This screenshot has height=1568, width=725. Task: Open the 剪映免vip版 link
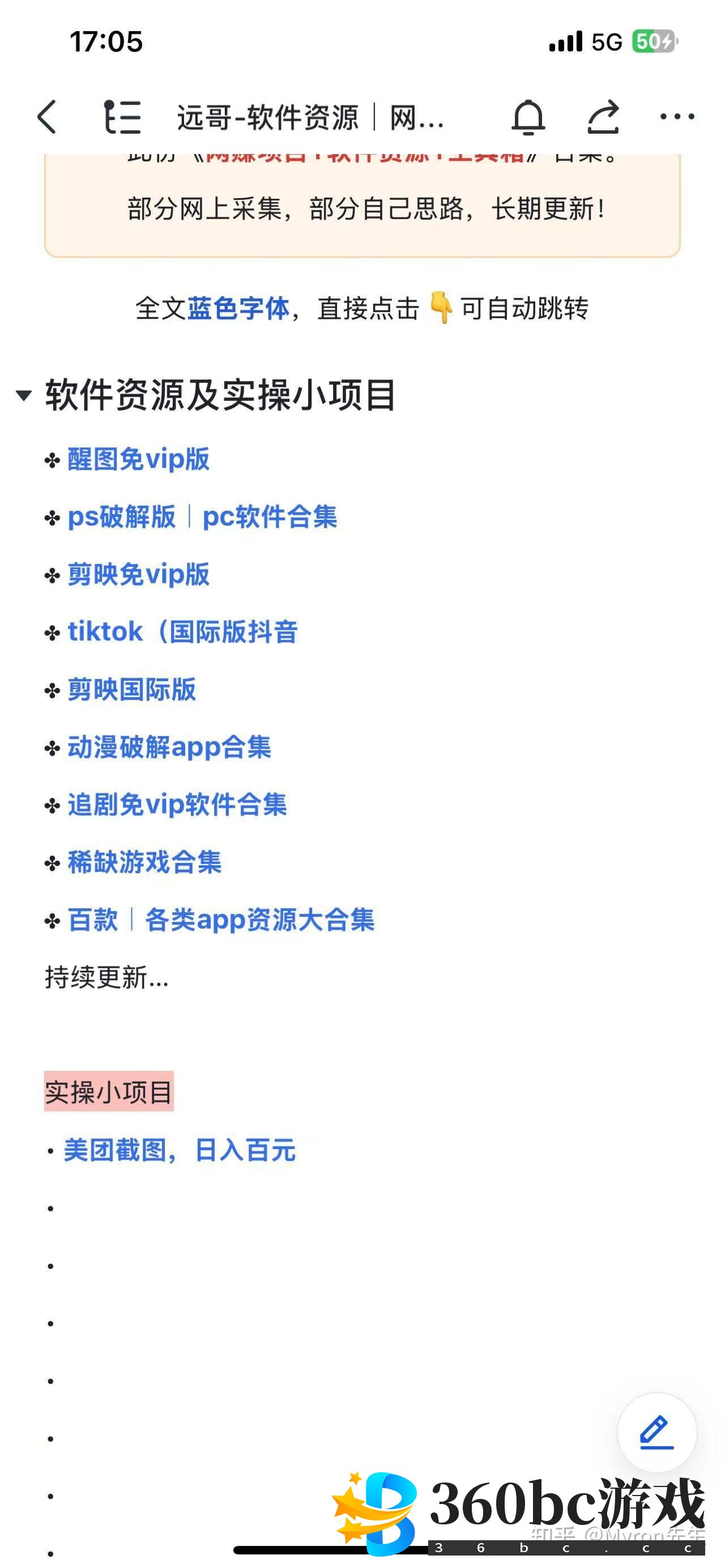point(138,574)
